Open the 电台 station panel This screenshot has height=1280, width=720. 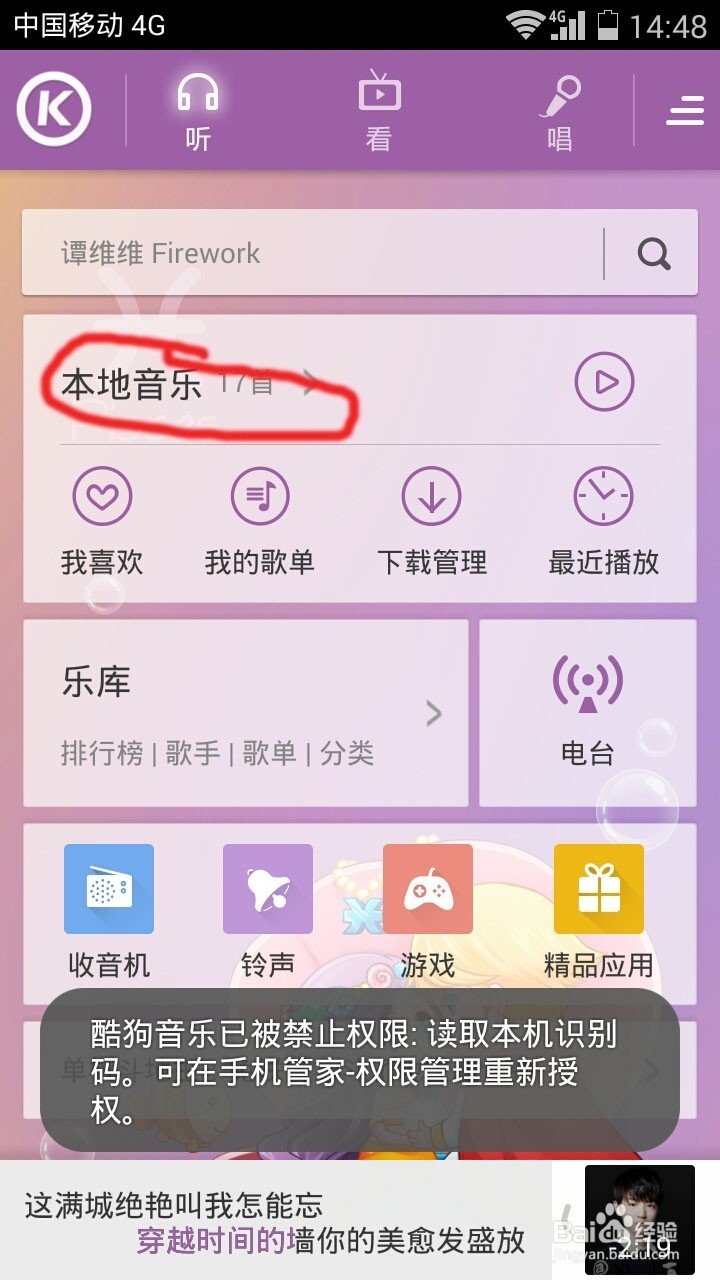coord(588,712)
